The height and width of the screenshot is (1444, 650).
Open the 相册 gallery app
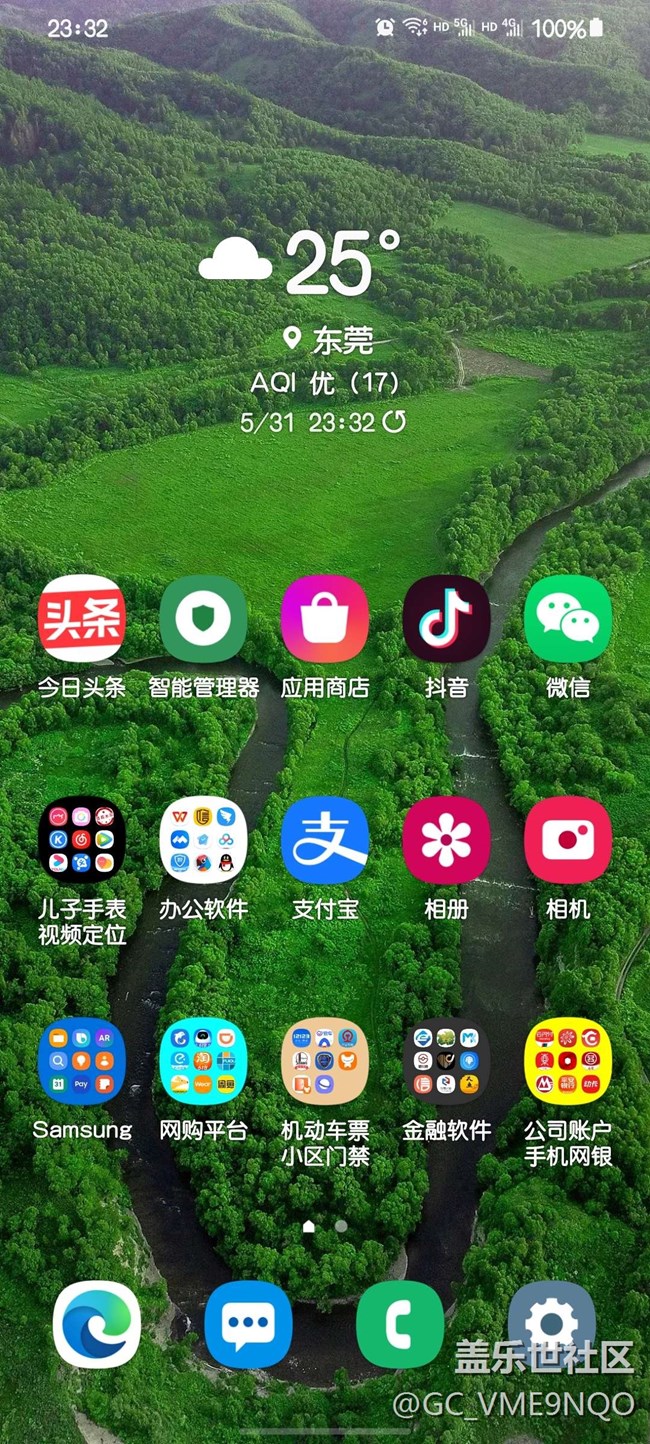(446, 840)
